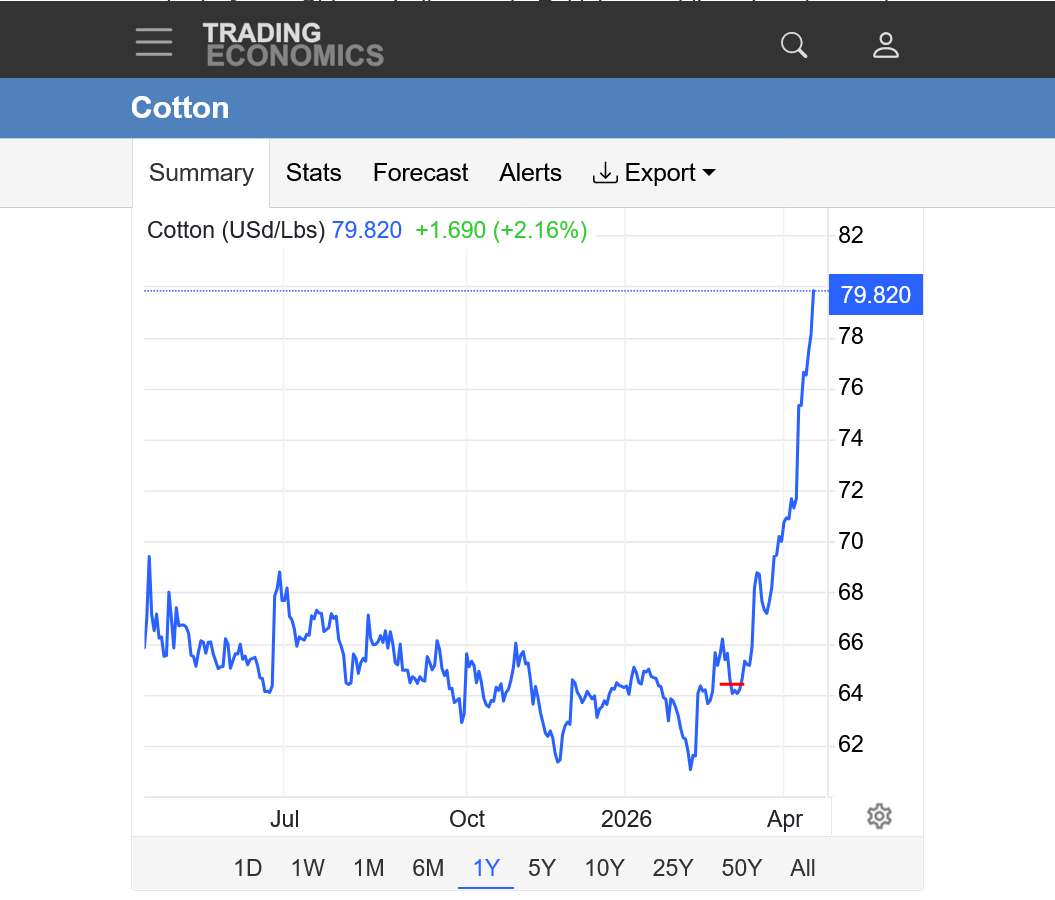Open the Alerts tab
This screenshot has height=900, width=1055.
point(530,173)
